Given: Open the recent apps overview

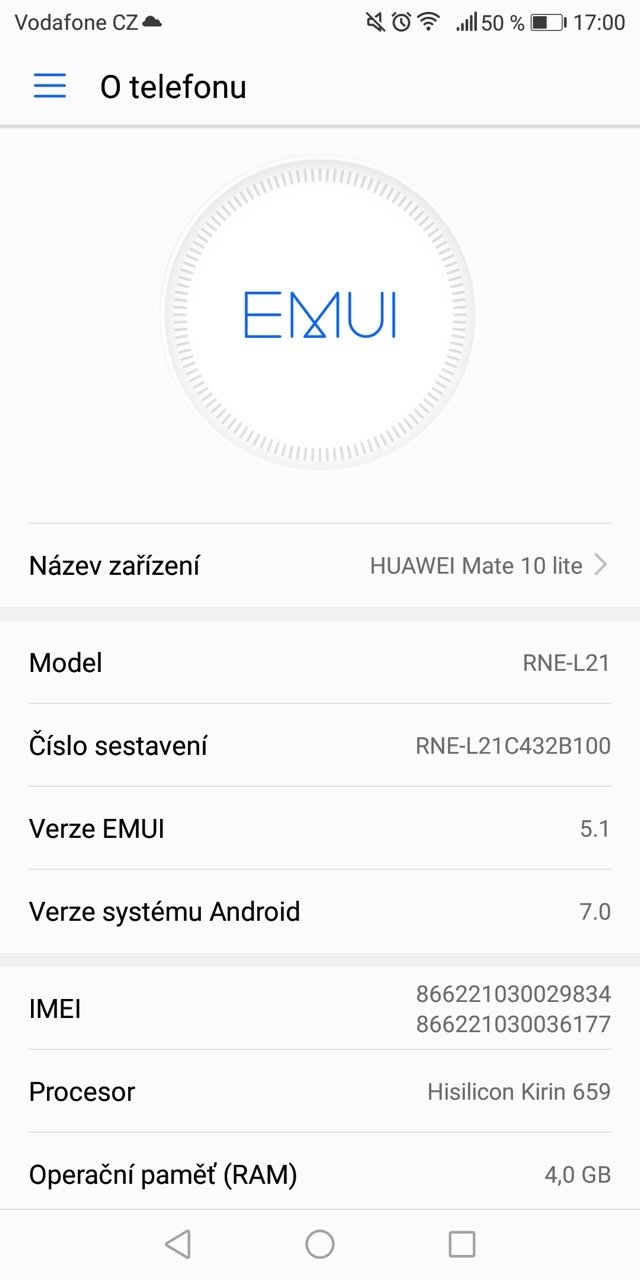Looking at the screenshot, I should coord(462,1244).
